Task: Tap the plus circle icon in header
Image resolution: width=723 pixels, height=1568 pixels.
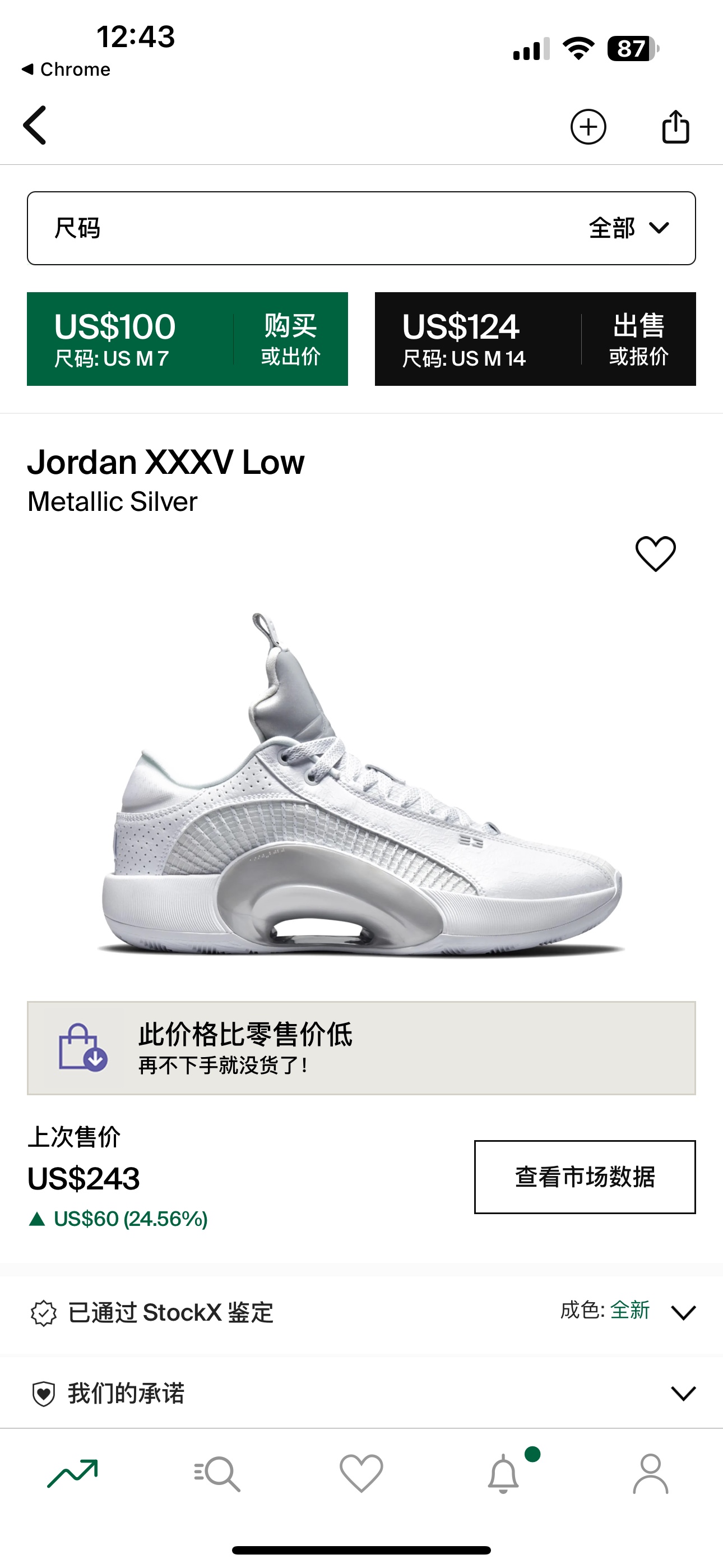Action: (x=588, y=127)
